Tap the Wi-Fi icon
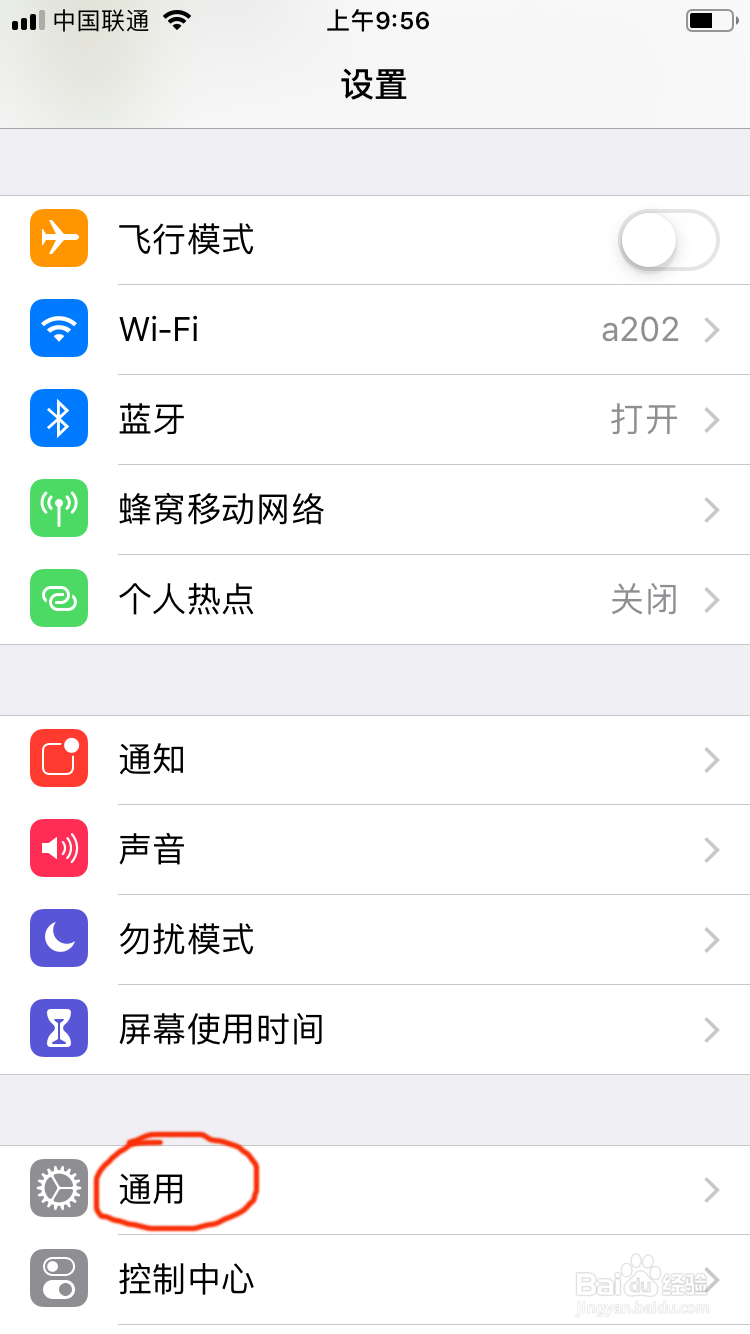 (x=58, y=328)
